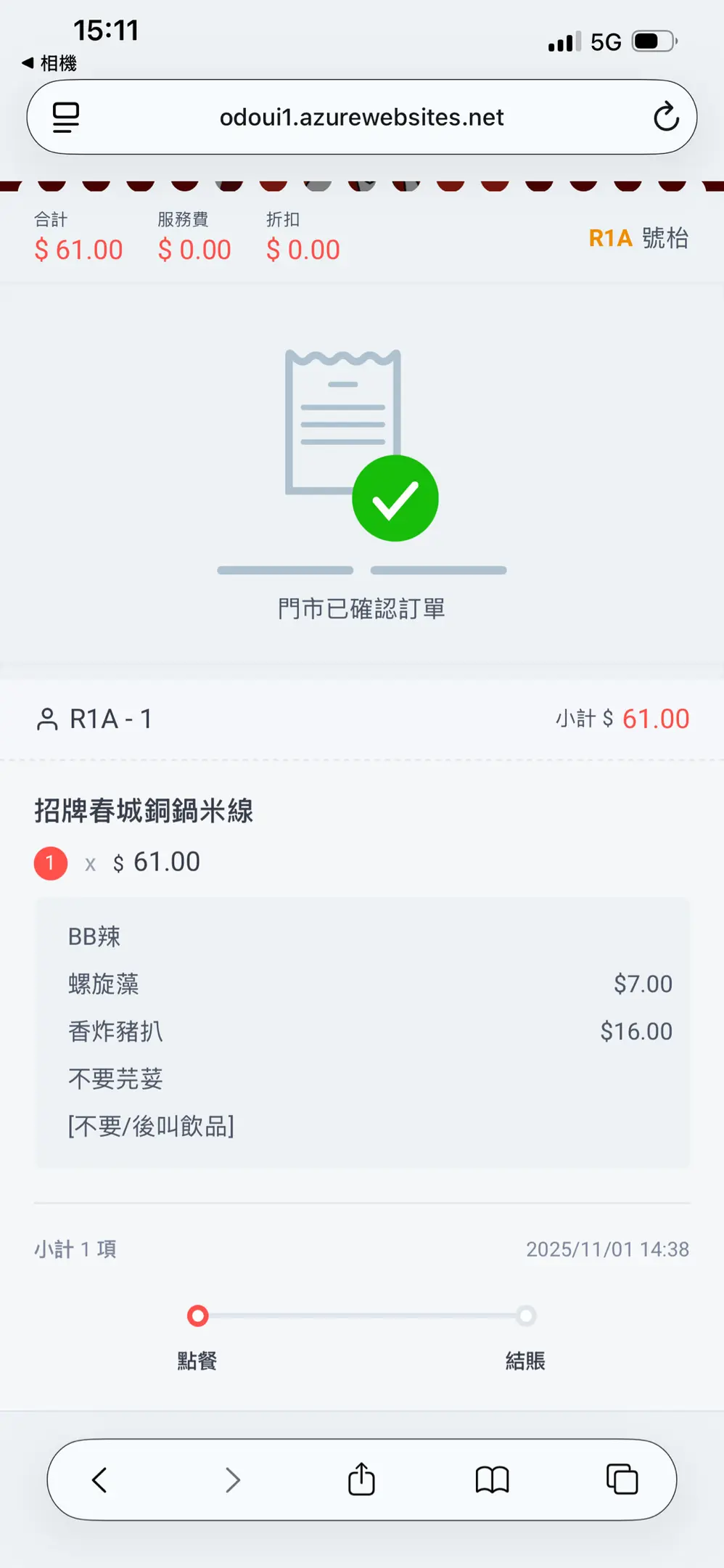Tap the odoui1.azurewebsites.net address field
This screenshot has height=1568, width=724.
click(x=361, y=118)
